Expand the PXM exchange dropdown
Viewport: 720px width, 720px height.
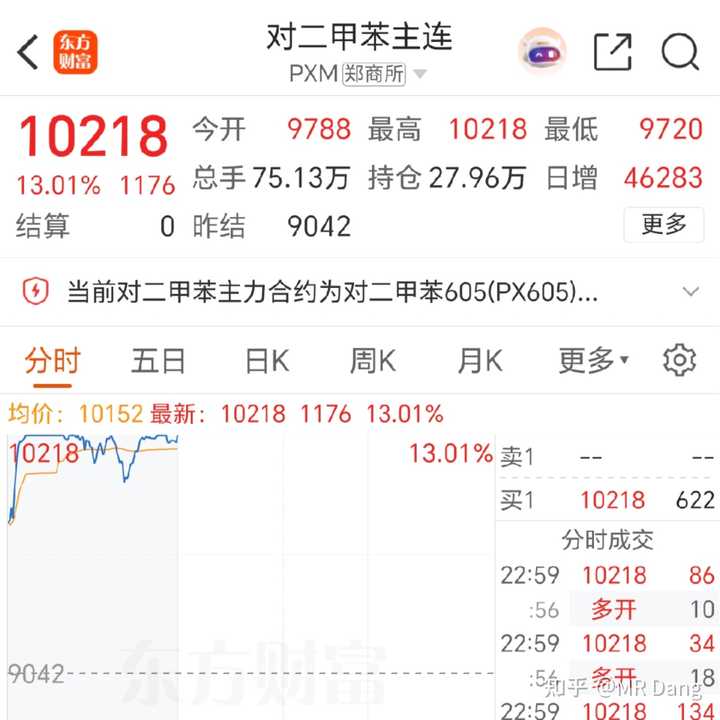click(420, 74)
